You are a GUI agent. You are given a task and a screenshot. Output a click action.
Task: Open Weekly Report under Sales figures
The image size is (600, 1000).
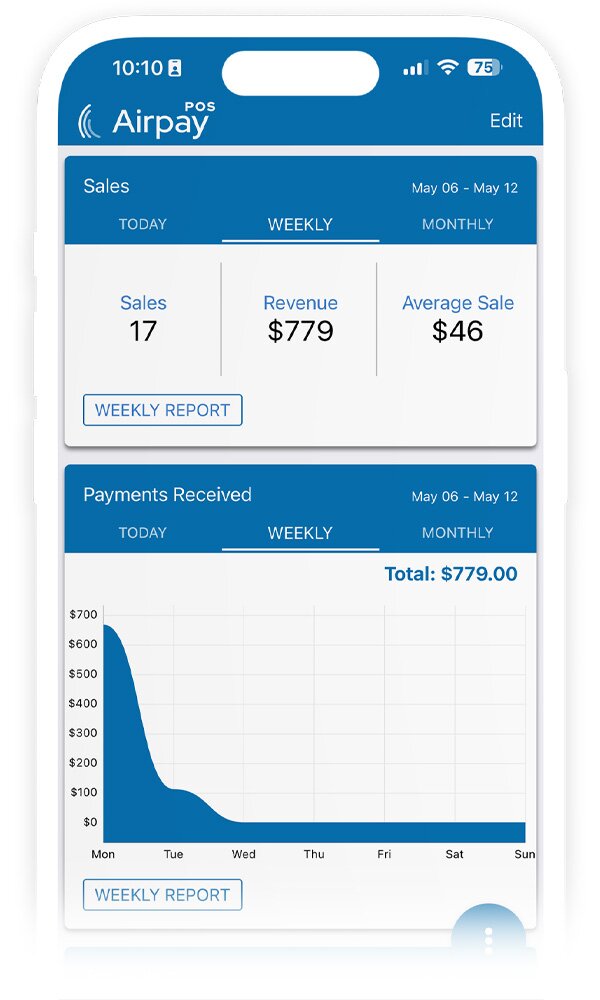[x=162, y=410]
